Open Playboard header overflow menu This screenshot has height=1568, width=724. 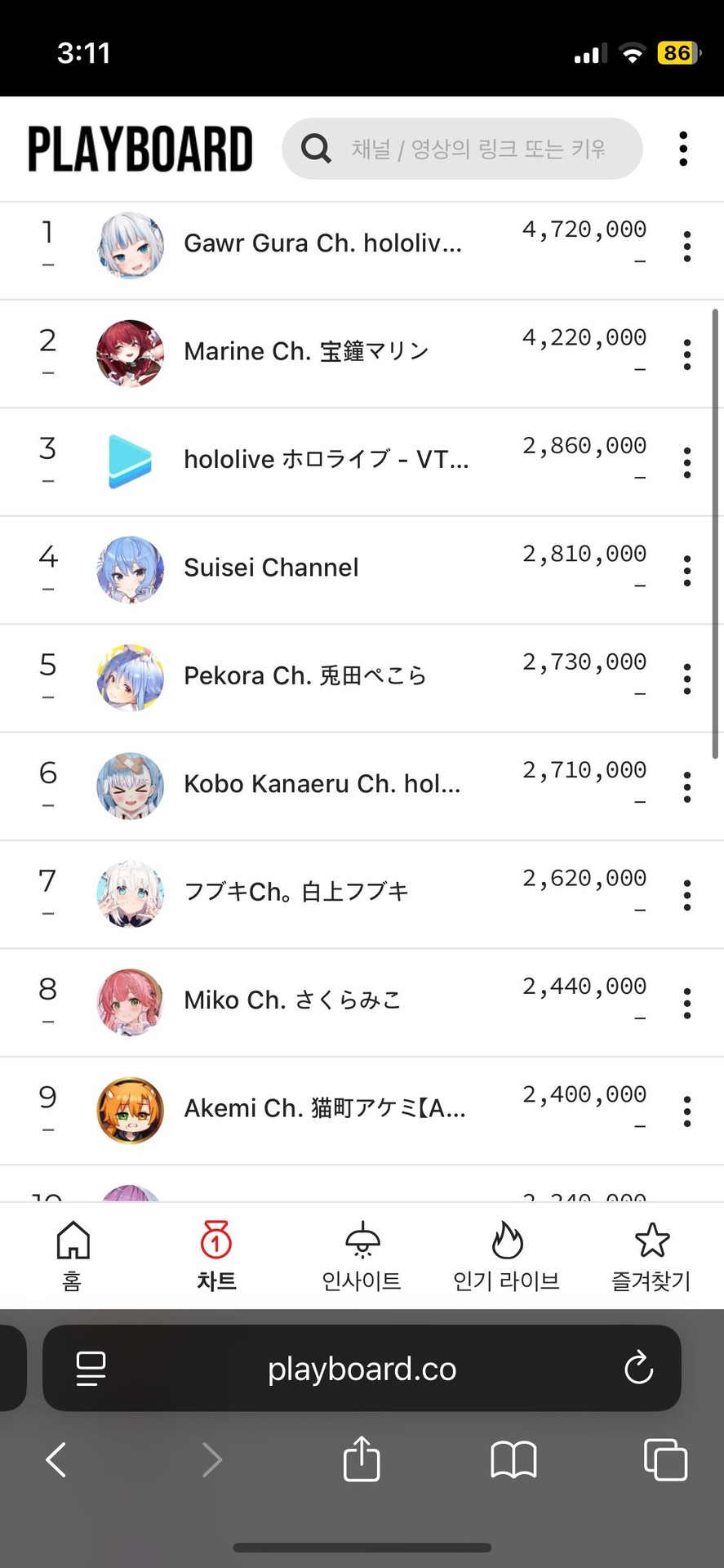coord(683,149)
